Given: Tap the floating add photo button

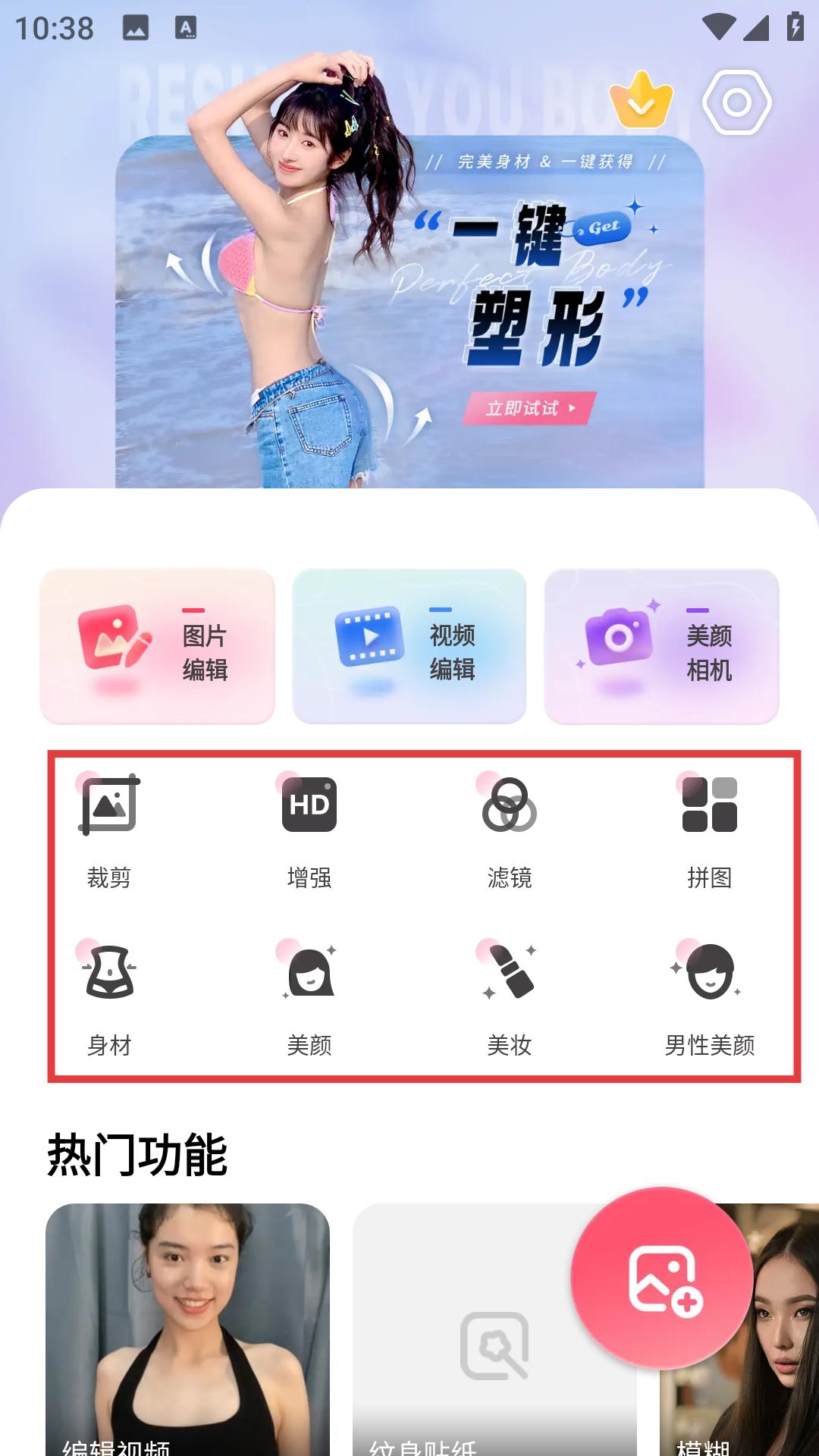Looking at the screenshot, I should 662,1279.
